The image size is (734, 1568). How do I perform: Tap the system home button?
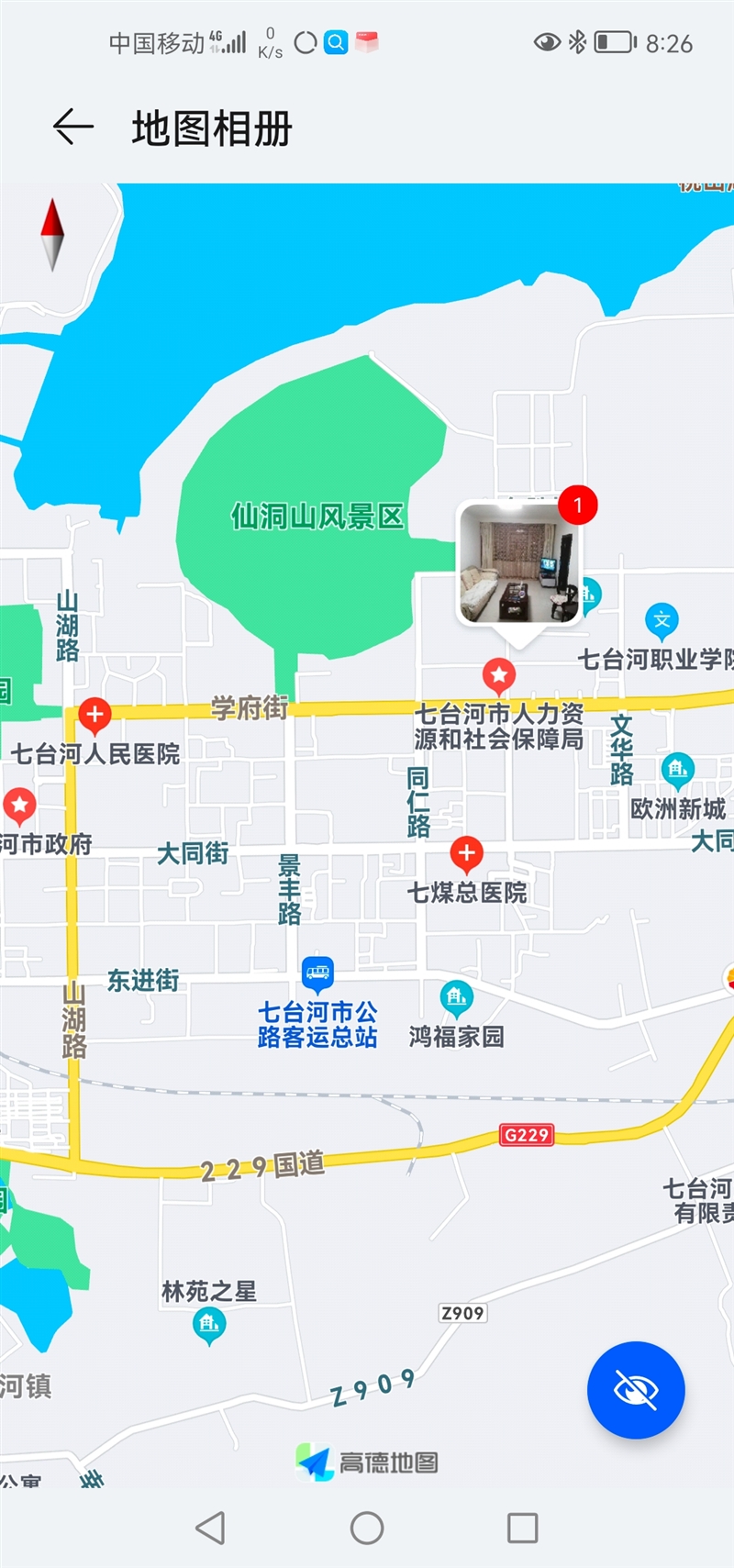(367, 1528)
